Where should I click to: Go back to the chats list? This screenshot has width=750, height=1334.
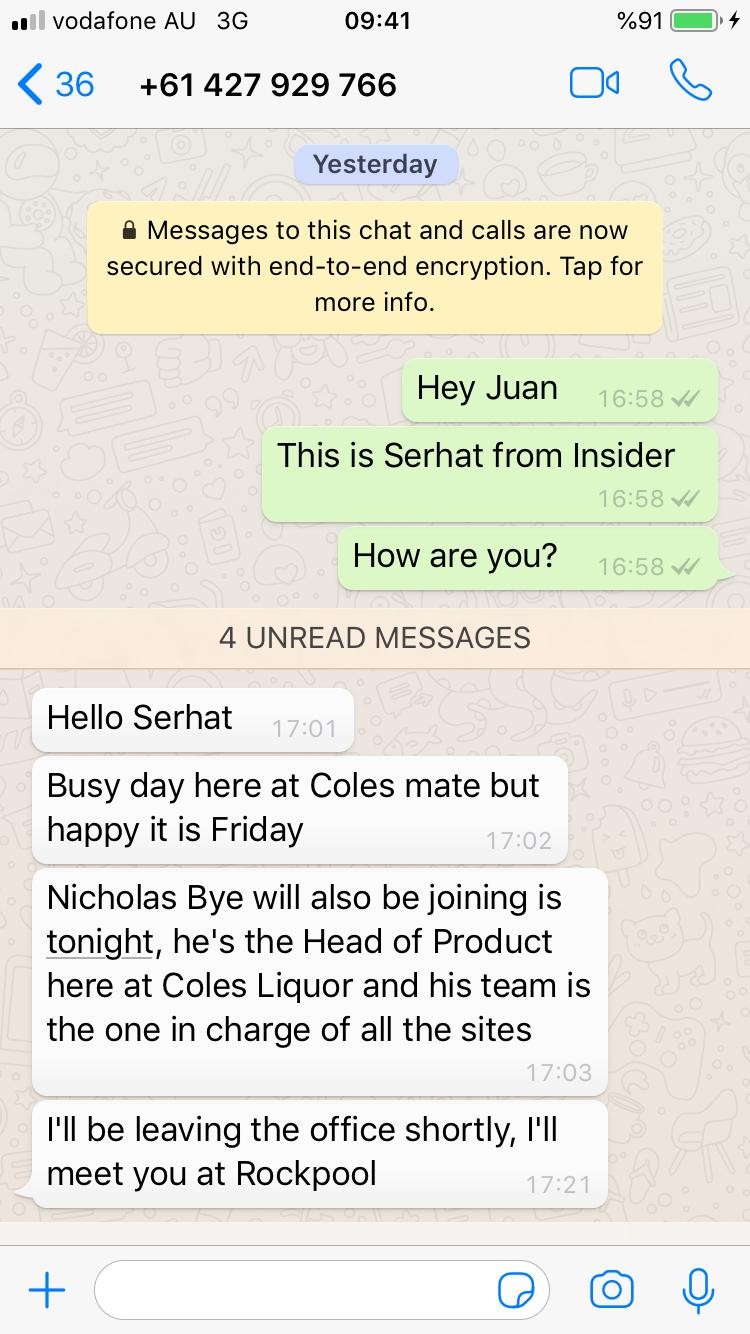[55, 84]
